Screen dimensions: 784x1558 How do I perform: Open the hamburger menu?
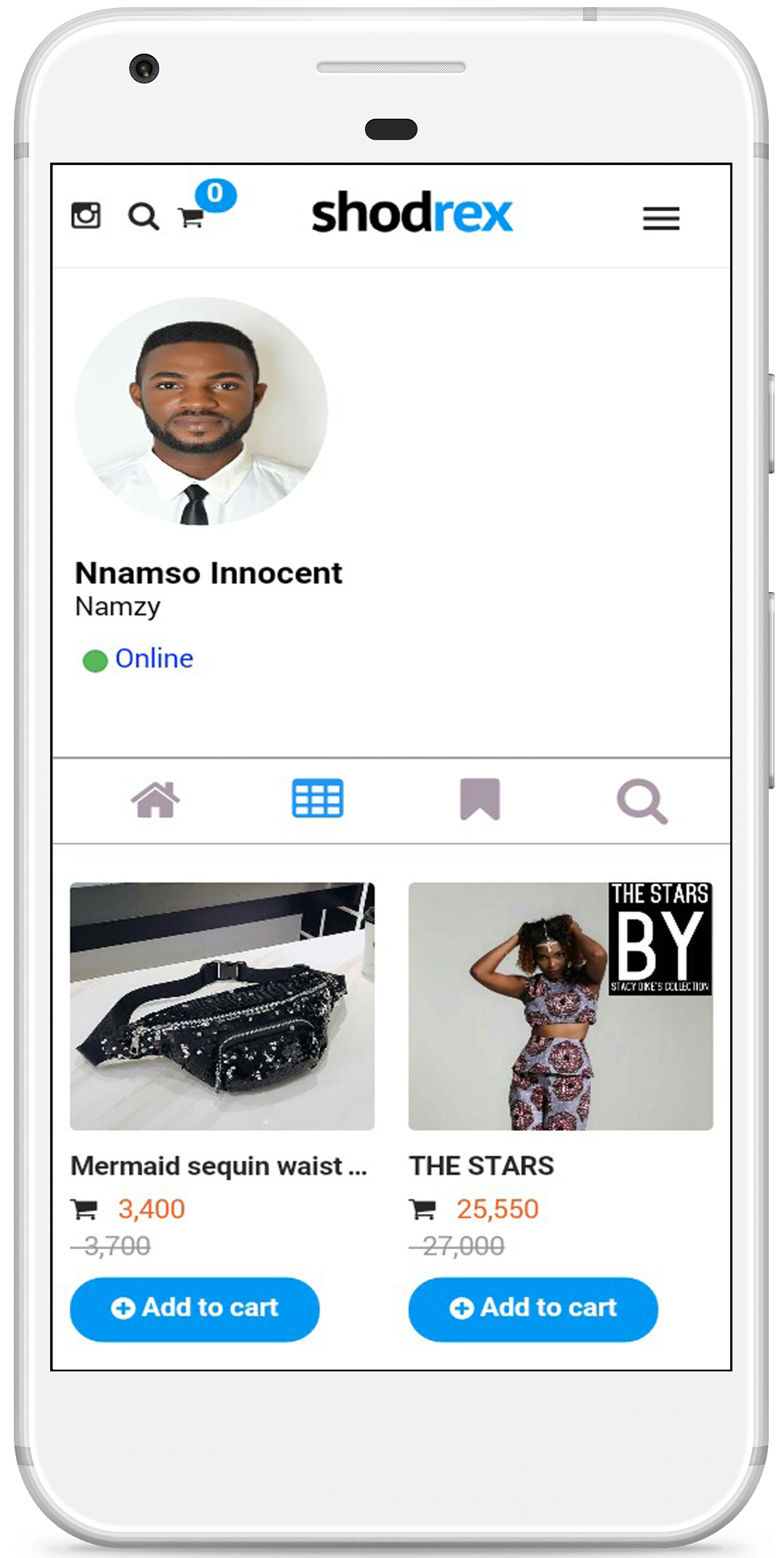[660, 218]
